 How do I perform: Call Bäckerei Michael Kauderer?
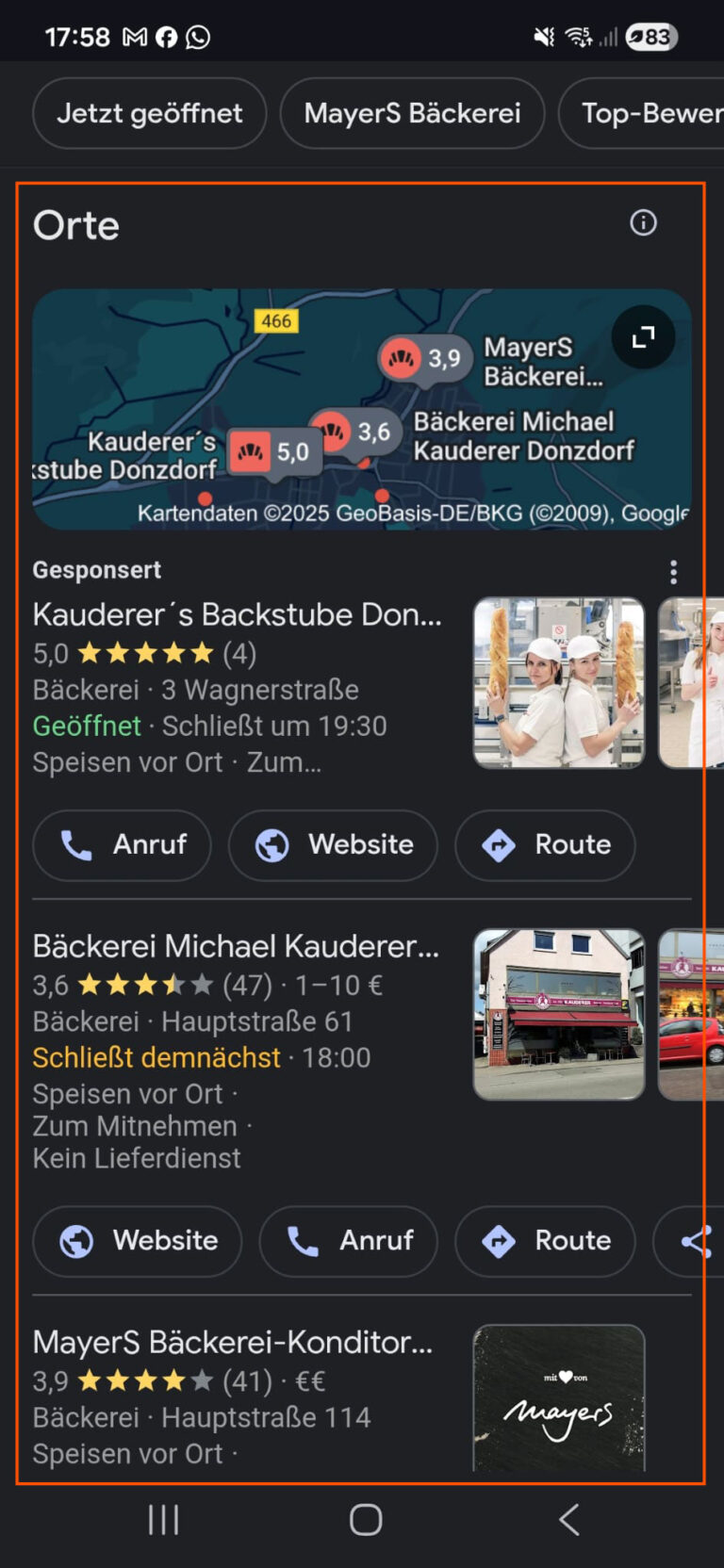(349, 1241)
